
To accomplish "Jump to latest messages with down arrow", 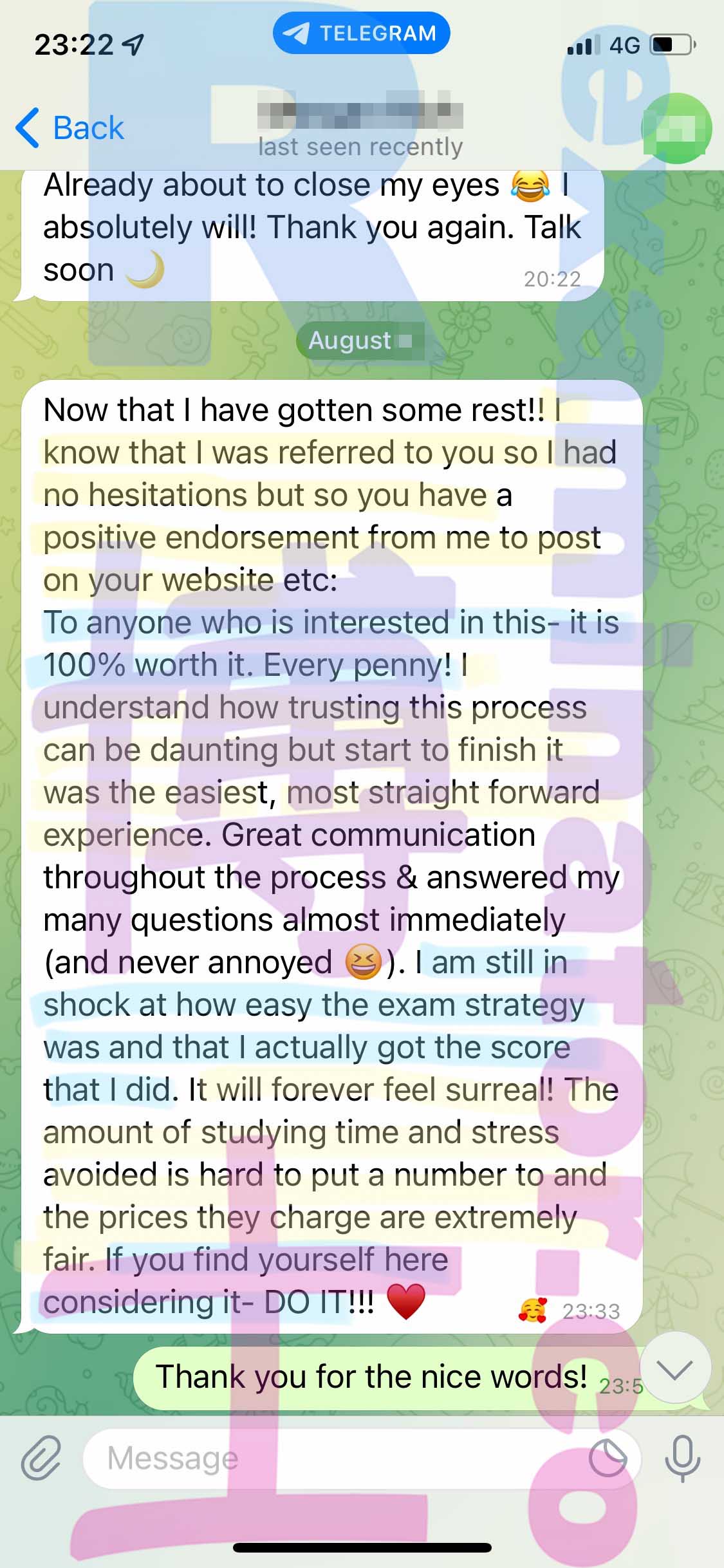I will (x=676, y=1370).
